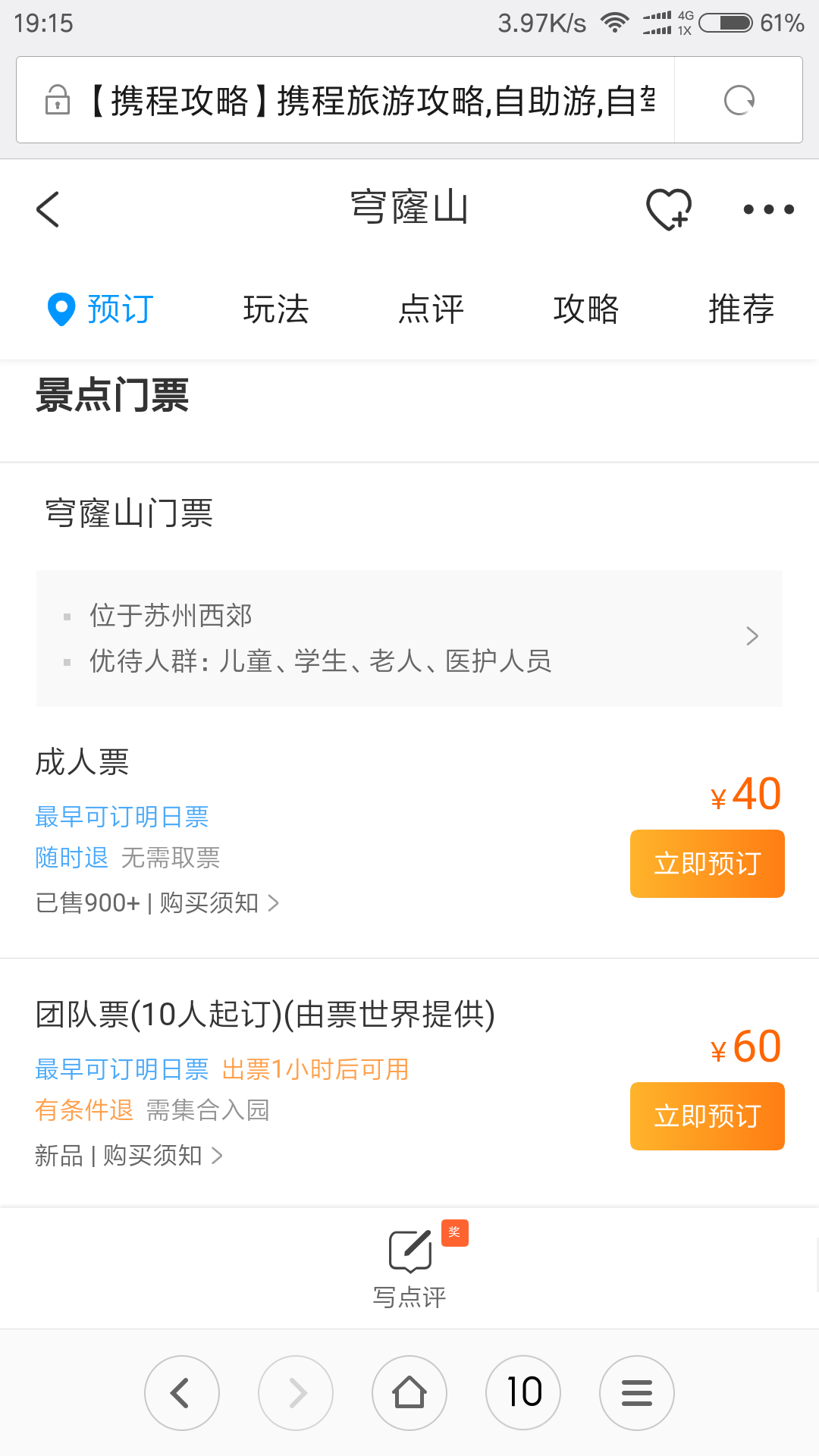Open the browser tab switcher showing 10
Screen dimensions: 819x1456
pos(523,1393)
